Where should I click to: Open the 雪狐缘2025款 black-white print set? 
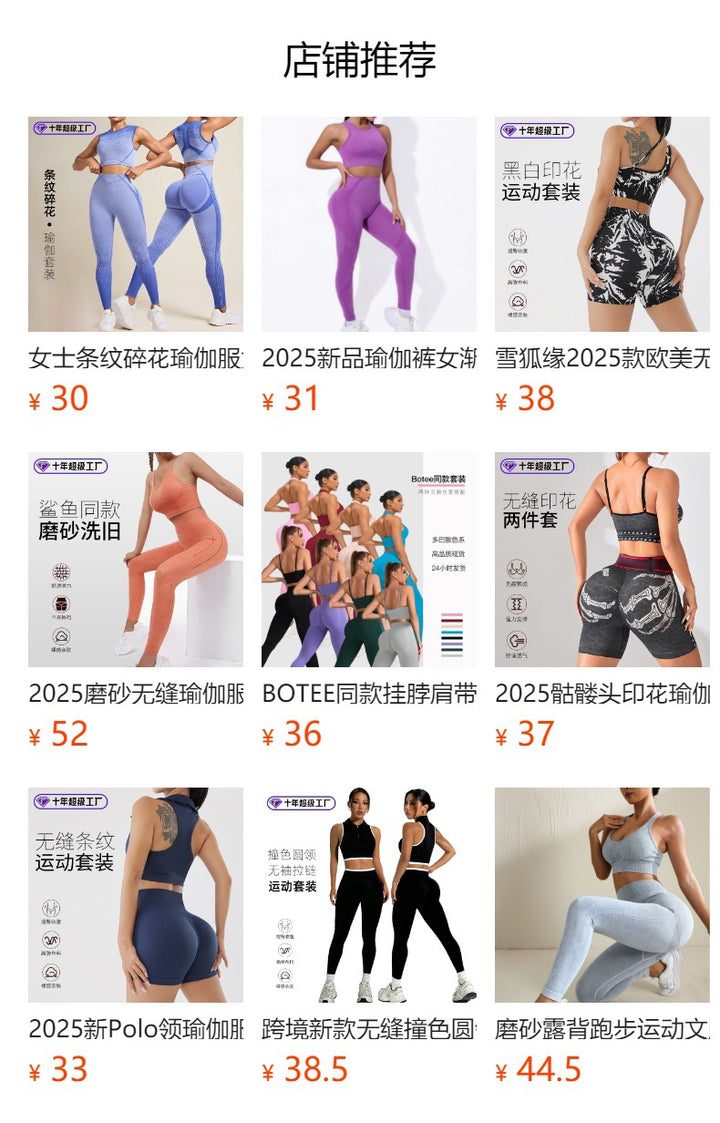602,224
